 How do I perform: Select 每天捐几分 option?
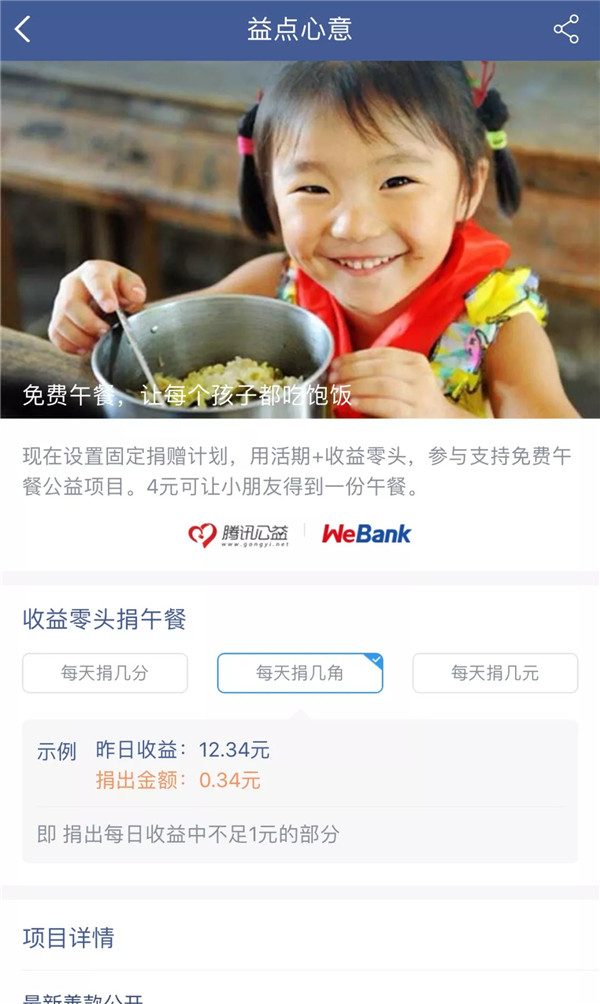tap(105, 673)
